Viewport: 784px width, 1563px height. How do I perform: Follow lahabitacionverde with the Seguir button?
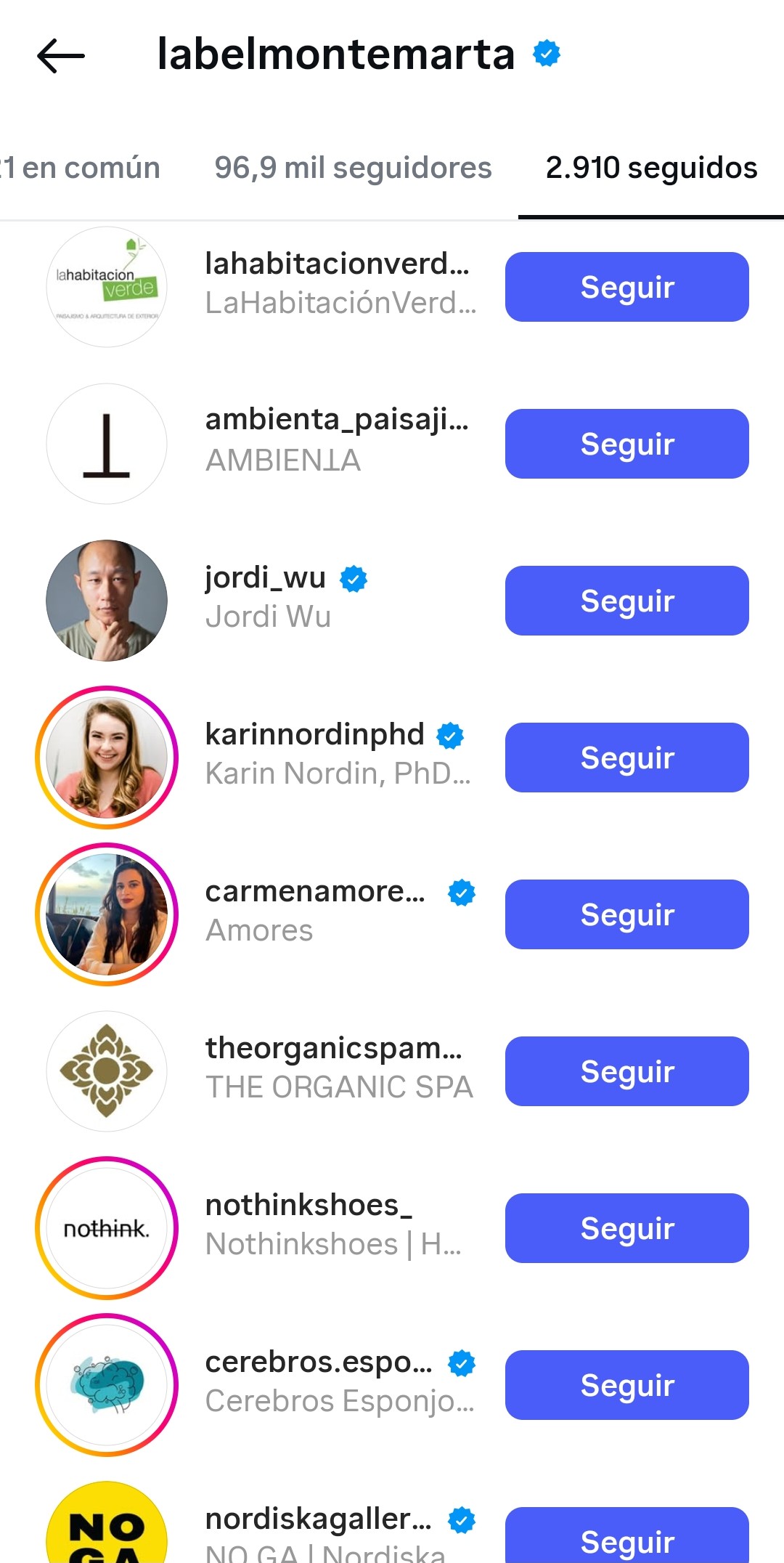coord(627,287)
